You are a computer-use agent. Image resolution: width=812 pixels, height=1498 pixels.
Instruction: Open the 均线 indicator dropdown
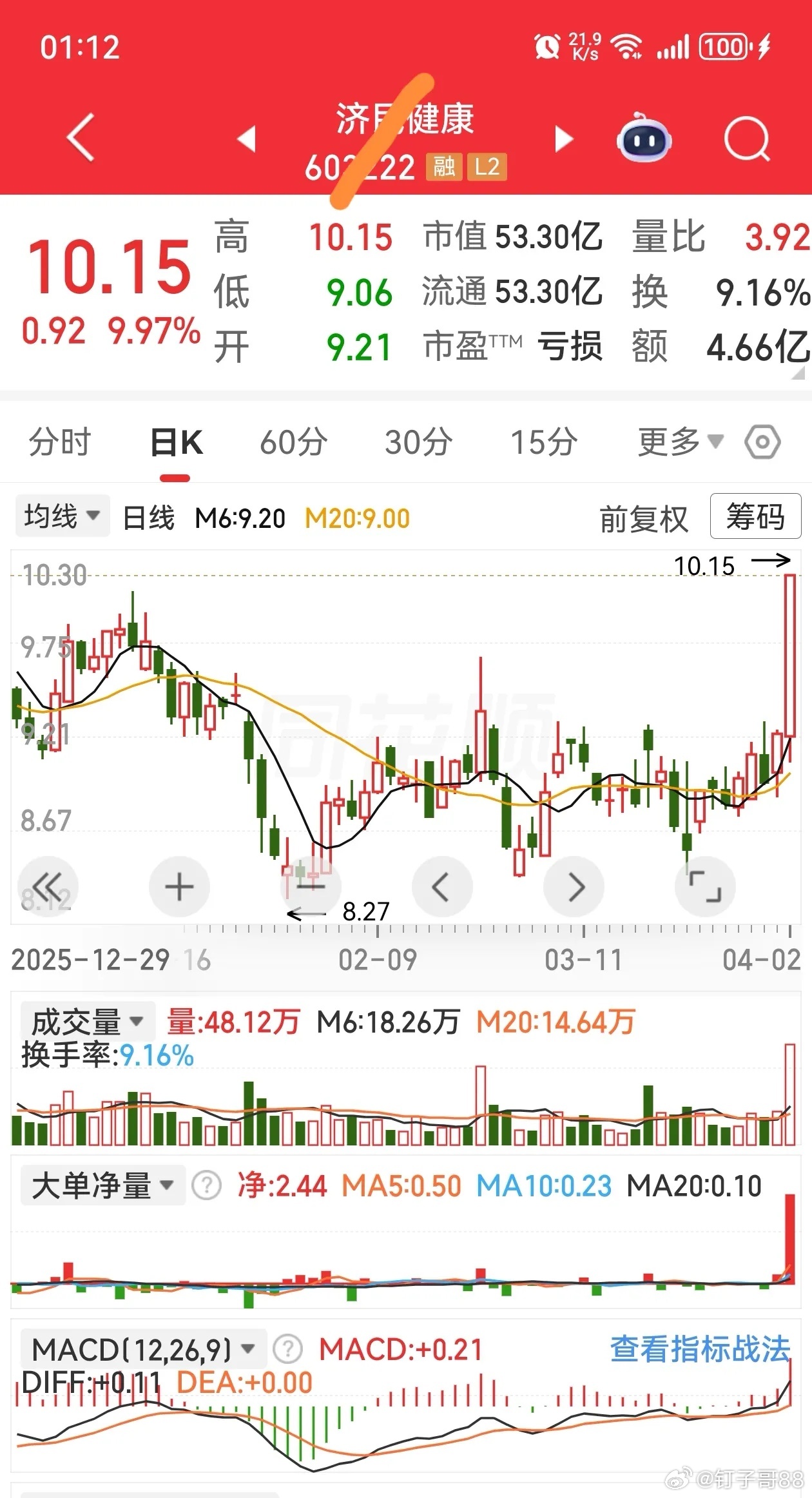click(x=63, y=516)
